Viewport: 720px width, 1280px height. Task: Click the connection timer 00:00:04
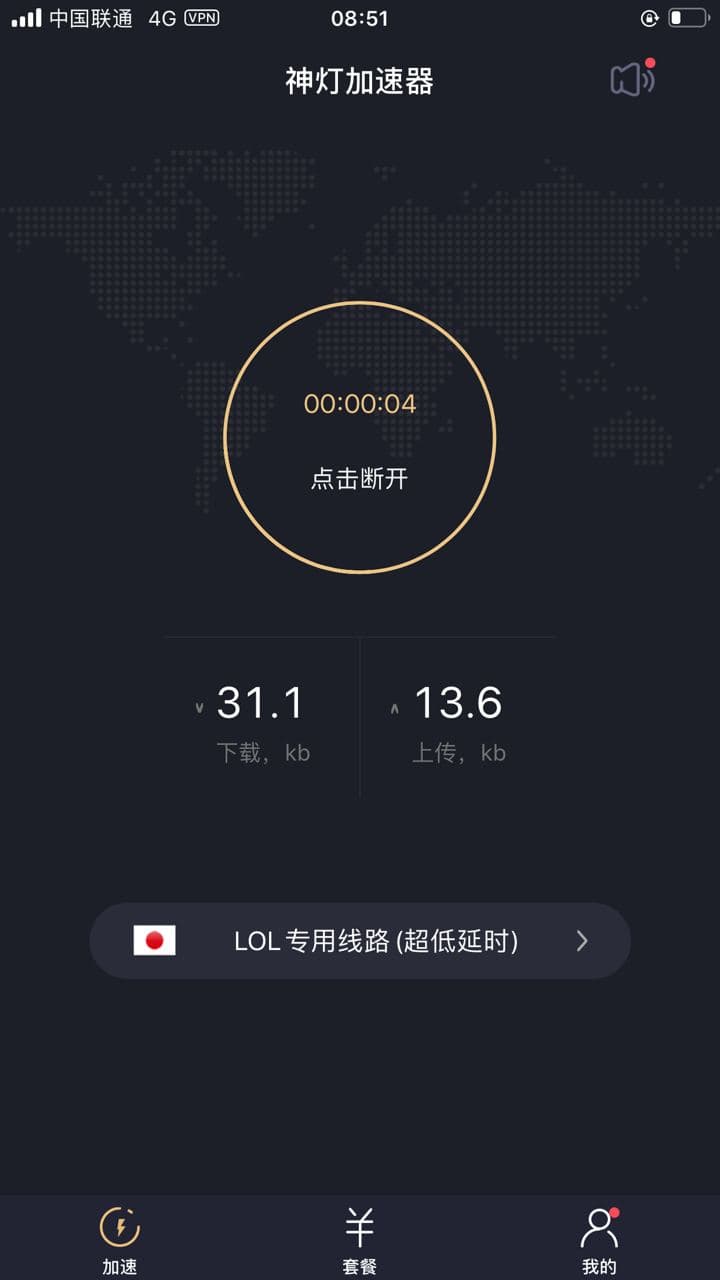coord(359,404)
